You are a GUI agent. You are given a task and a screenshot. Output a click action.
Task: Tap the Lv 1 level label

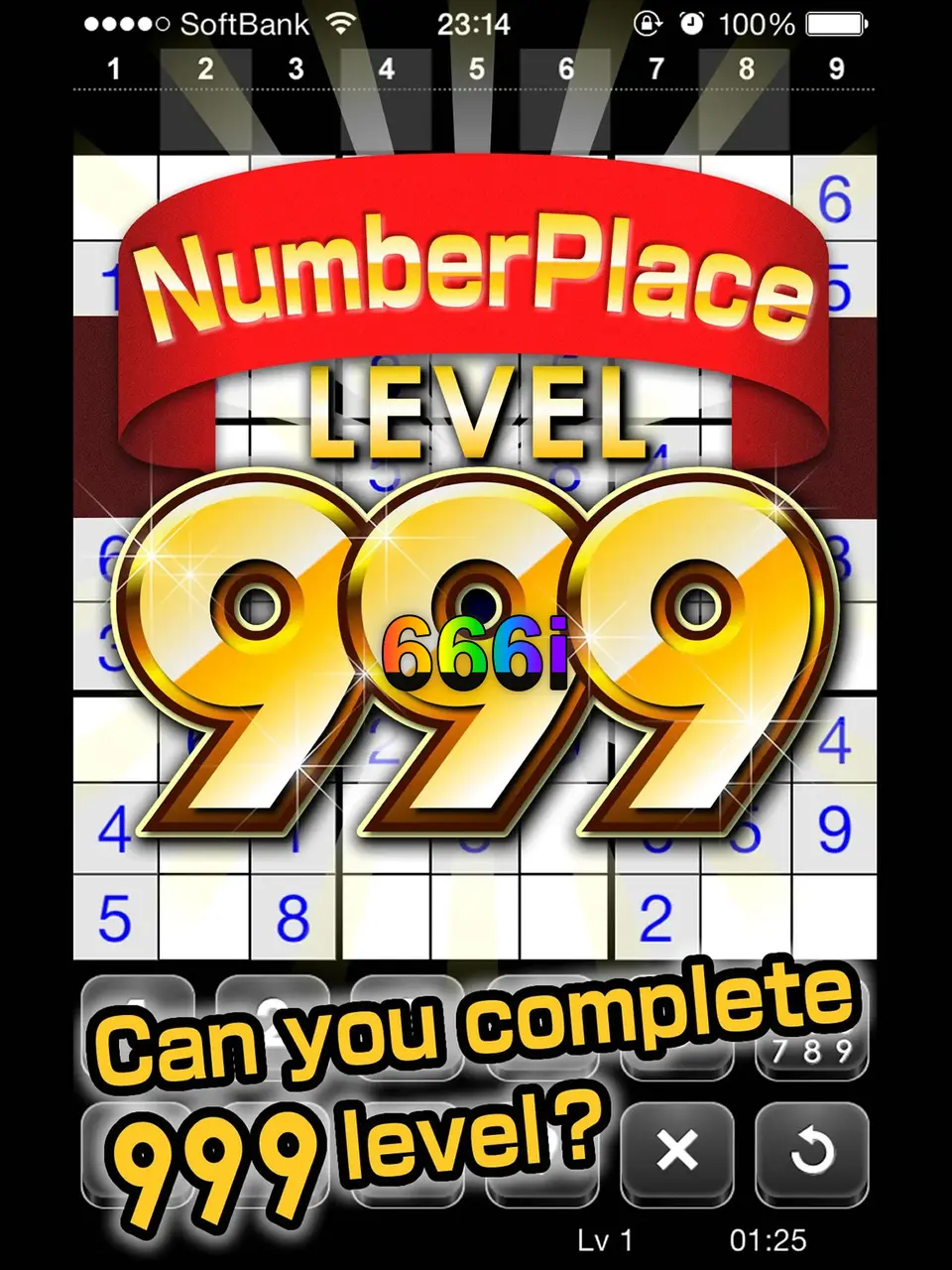pos(606,1239)
